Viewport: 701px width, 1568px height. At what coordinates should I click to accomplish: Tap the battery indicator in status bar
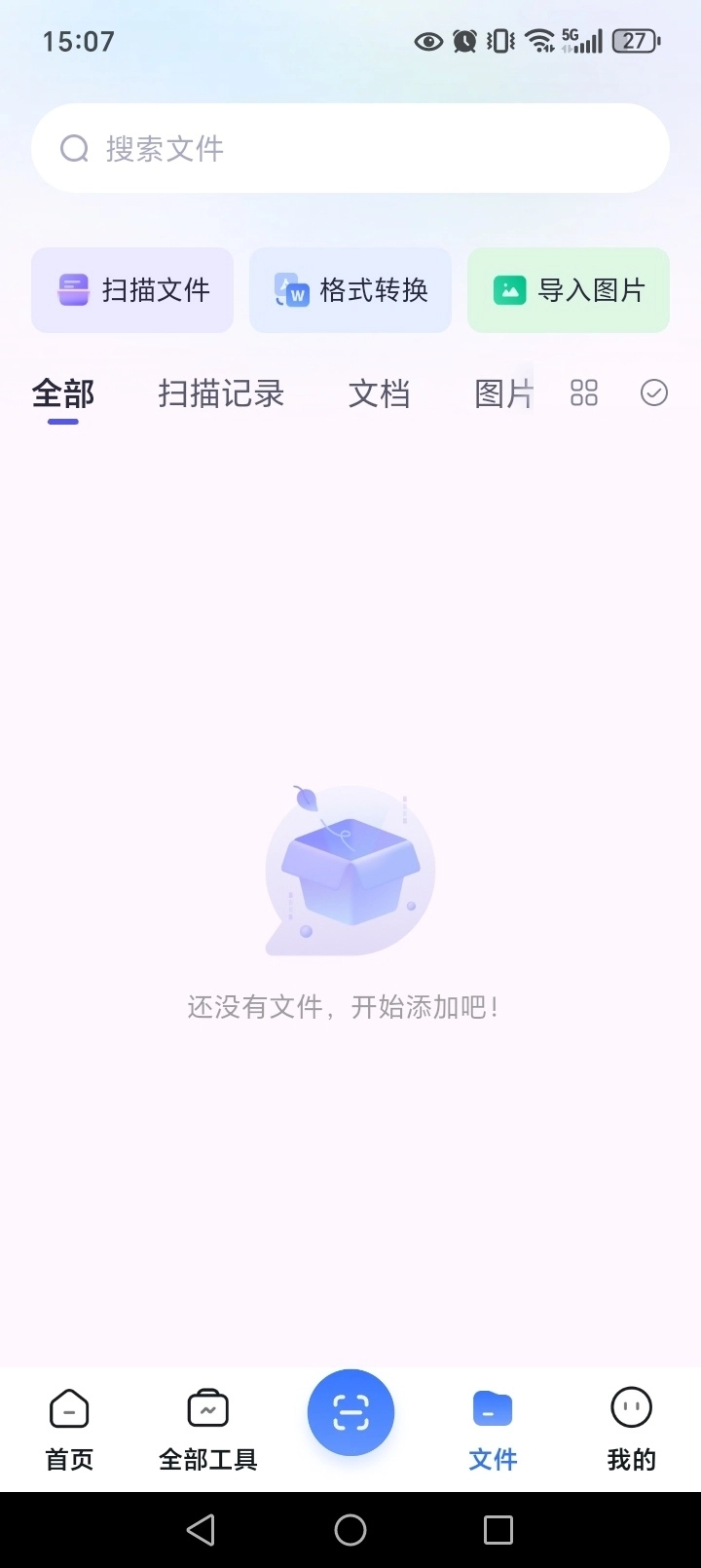click(635, 40)
